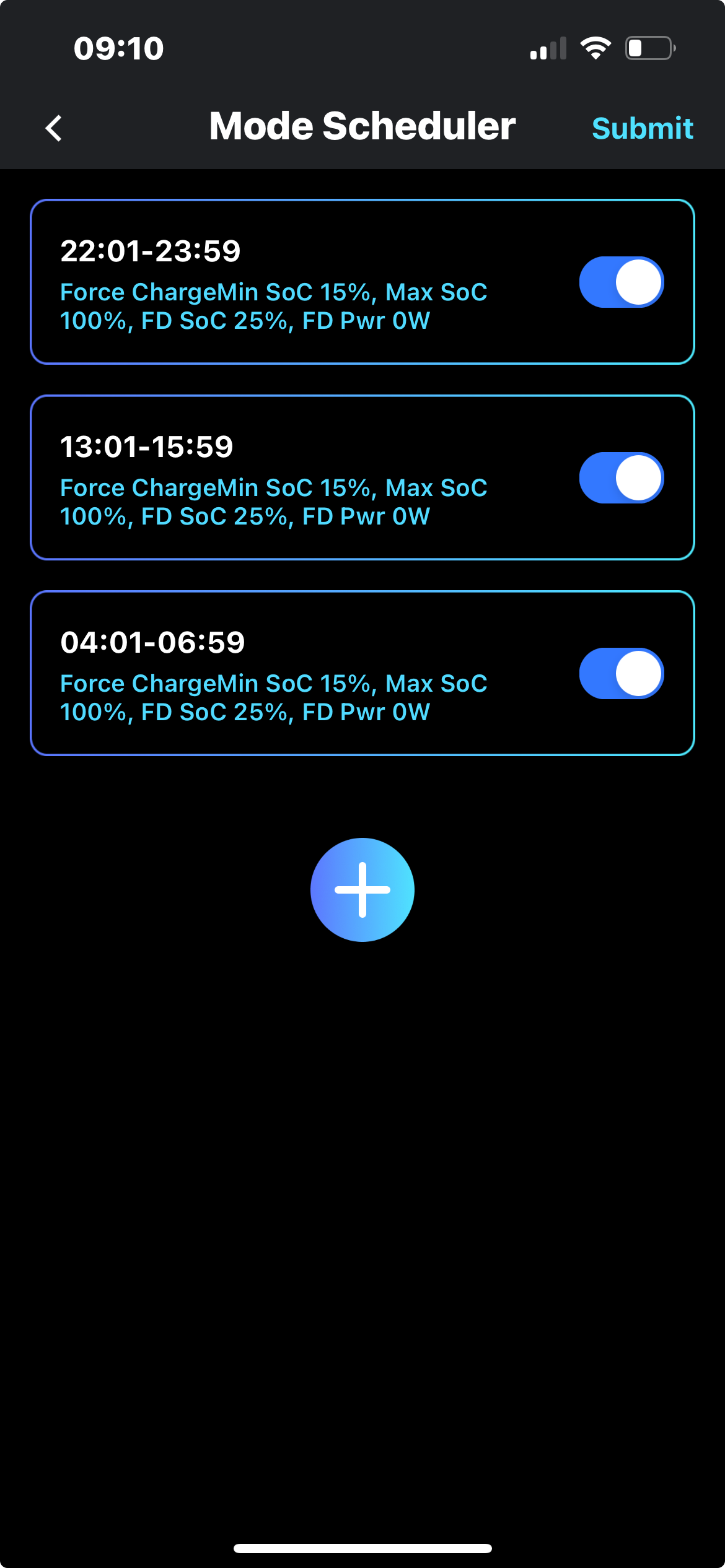Add a new schedule with plus button
The height and width of the screenshot is (1568, 725).
point(362,890)
